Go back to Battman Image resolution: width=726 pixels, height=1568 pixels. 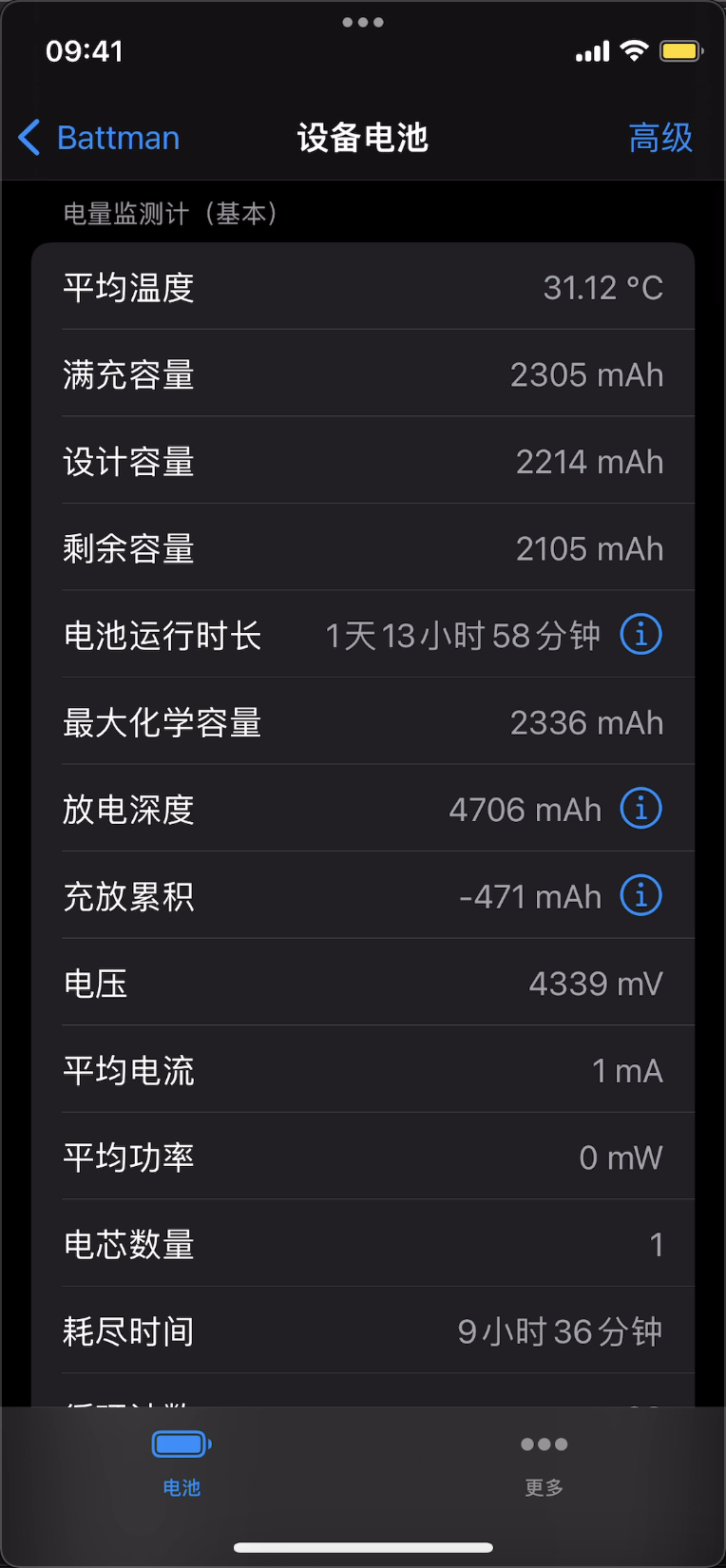pyautogui.click(x=99, y=138)
